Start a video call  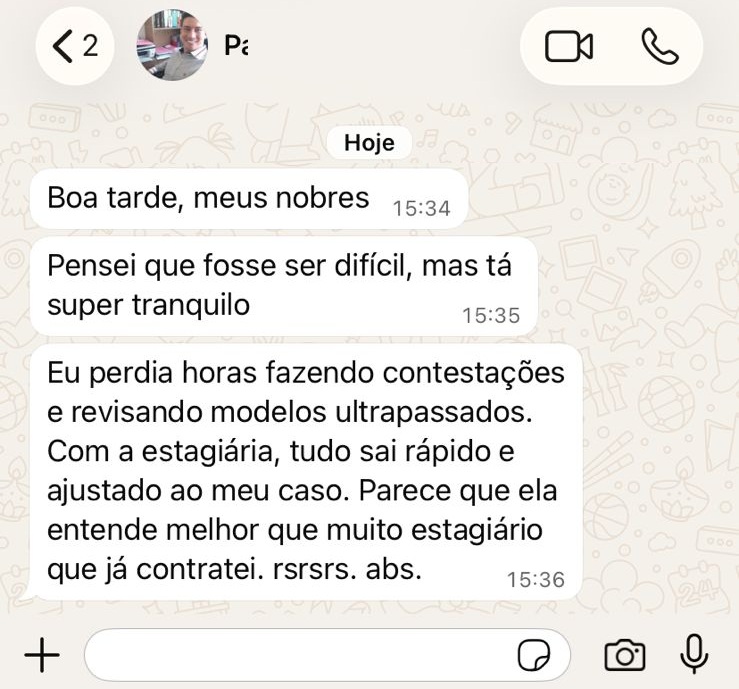[568, 46]
